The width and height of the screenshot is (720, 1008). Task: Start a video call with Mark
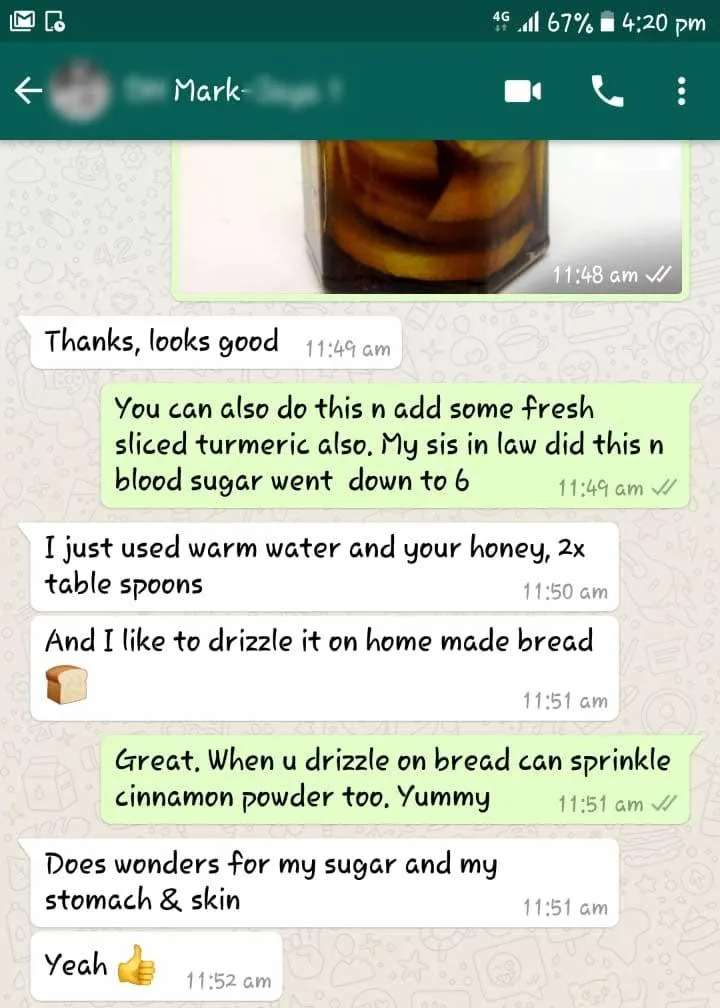click(x=522, y=92)
